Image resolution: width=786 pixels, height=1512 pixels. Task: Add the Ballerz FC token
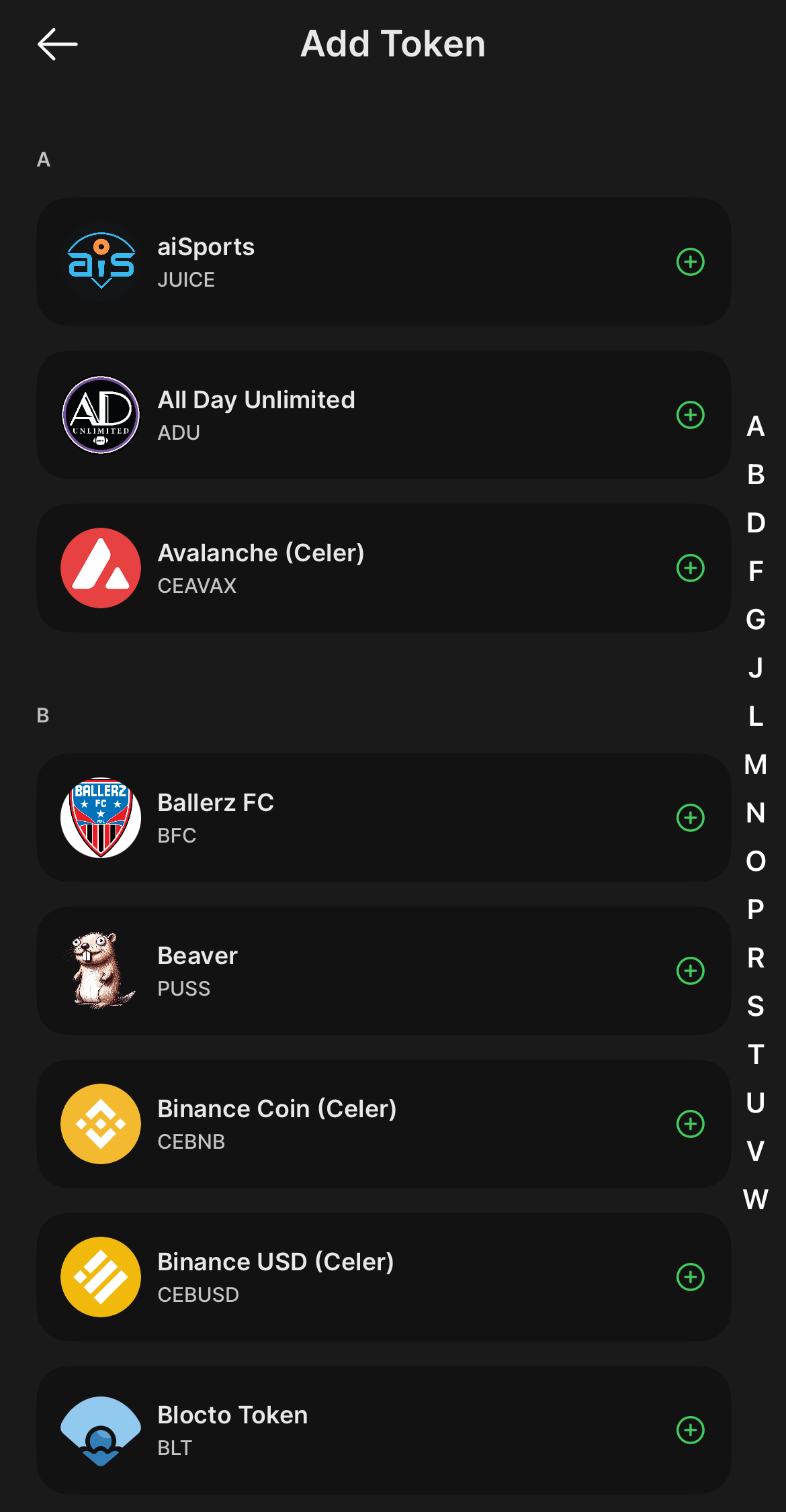pos(690,818)
